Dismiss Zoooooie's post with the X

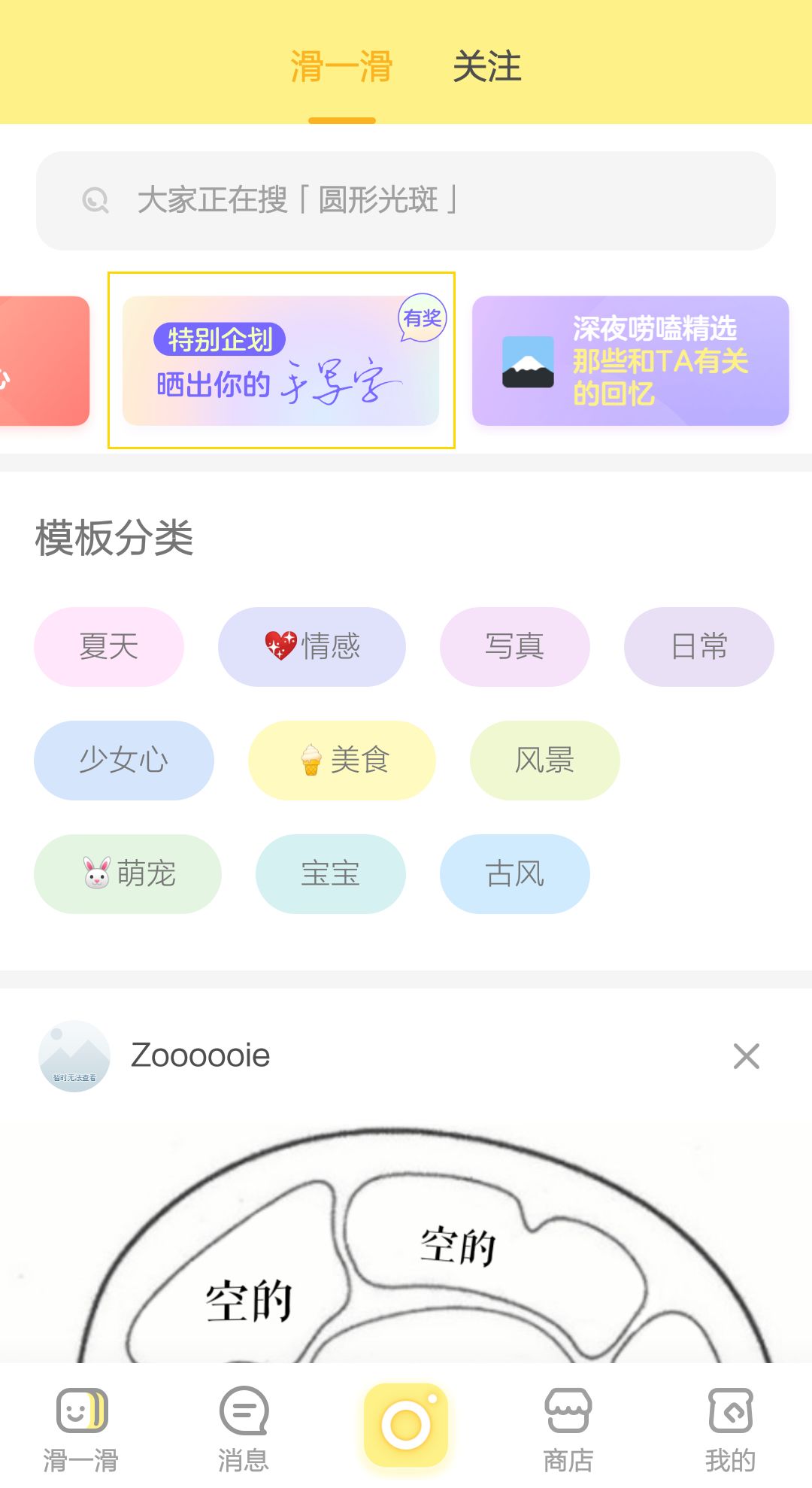[746, 1057]
